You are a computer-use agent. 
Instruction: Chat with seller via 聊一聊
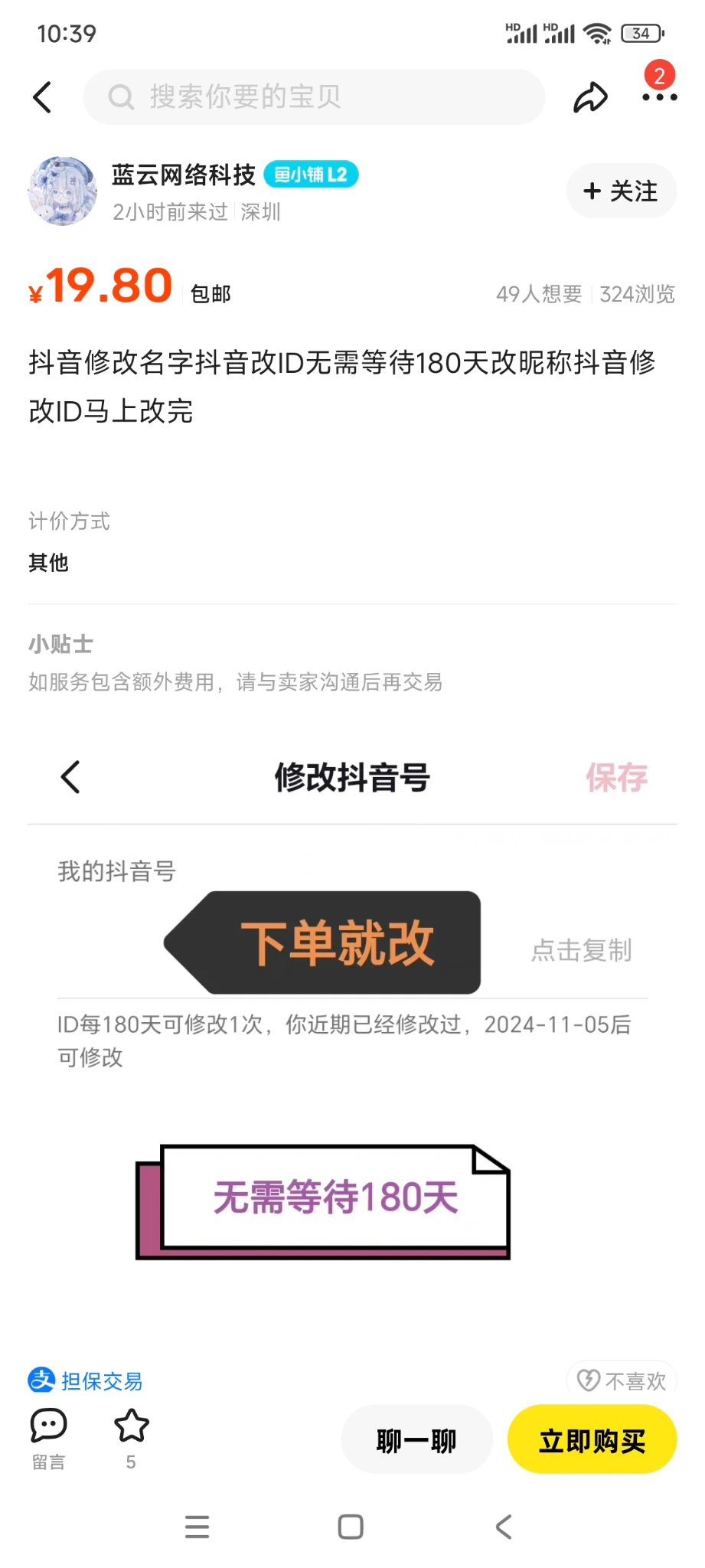pyautogui.click(x=416, y=1440)
